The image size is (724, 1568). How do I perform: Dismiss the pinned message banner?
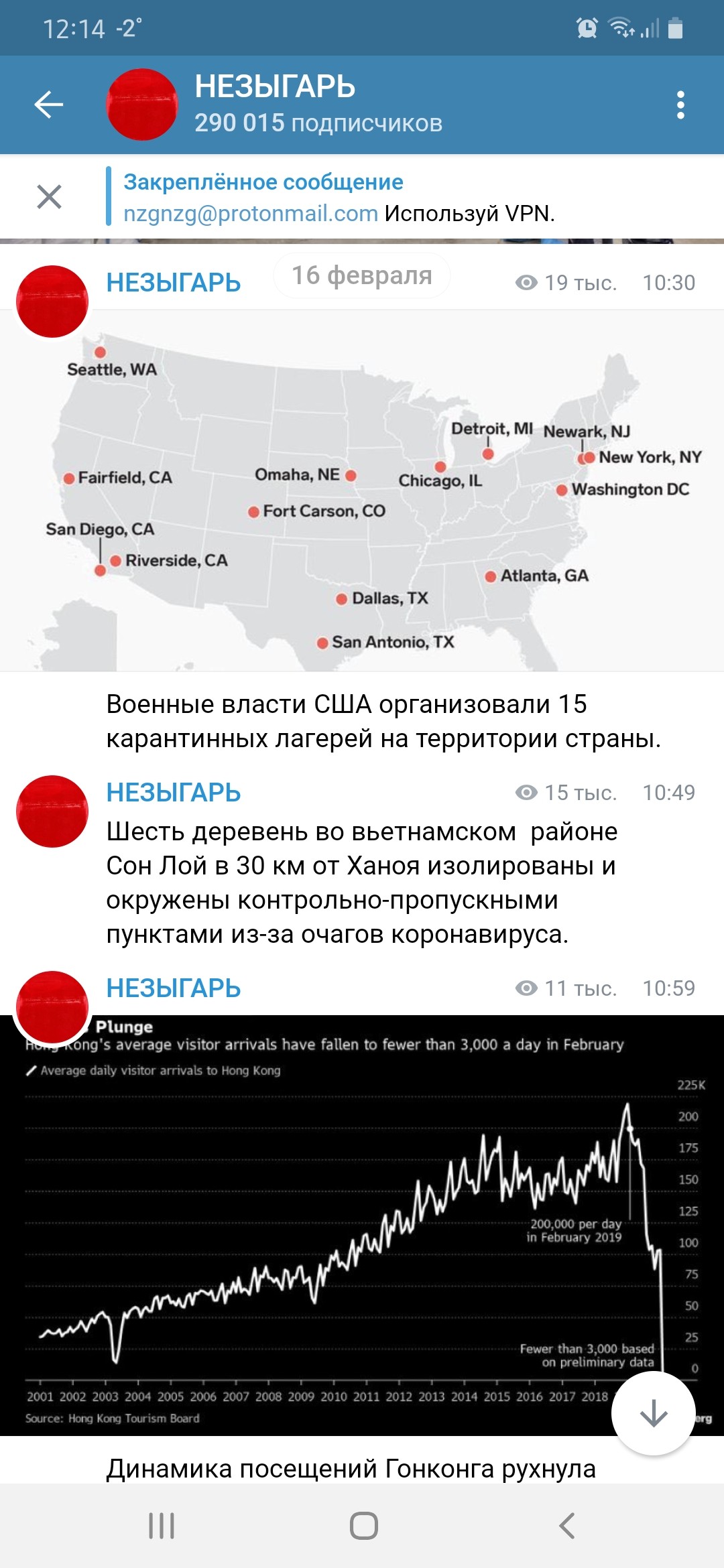coord(49,197)
